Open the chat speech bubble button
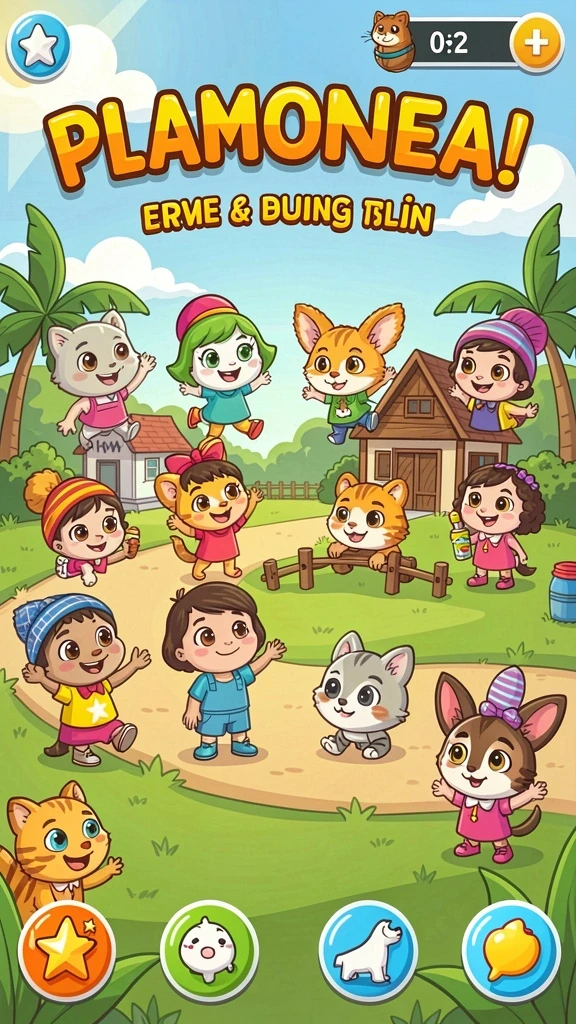Image resolution: width=576 pixels, height=1024 pixels. 511,950
